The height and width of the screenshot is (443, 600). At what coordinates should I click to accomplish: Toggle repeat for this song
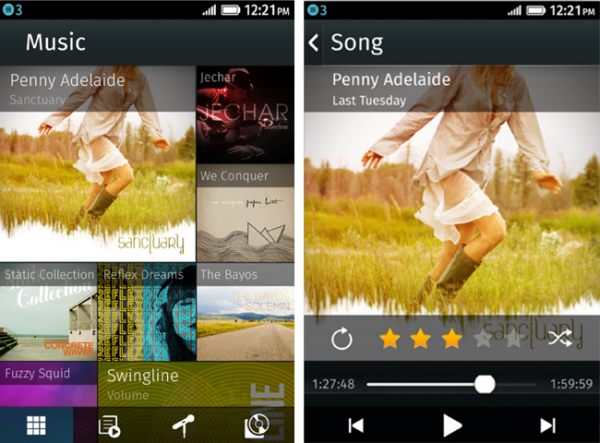pos(342,339)
